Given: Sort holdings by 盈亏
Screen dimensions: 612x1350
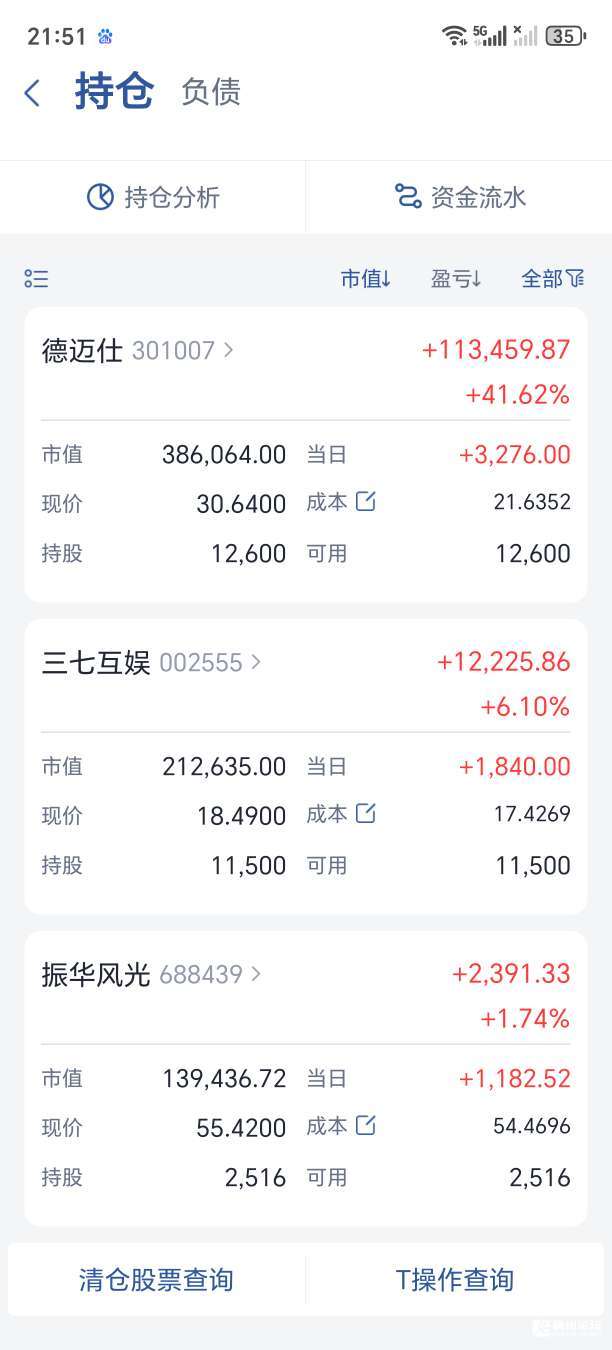Looking at the screenshot, I should coord(456,279).
